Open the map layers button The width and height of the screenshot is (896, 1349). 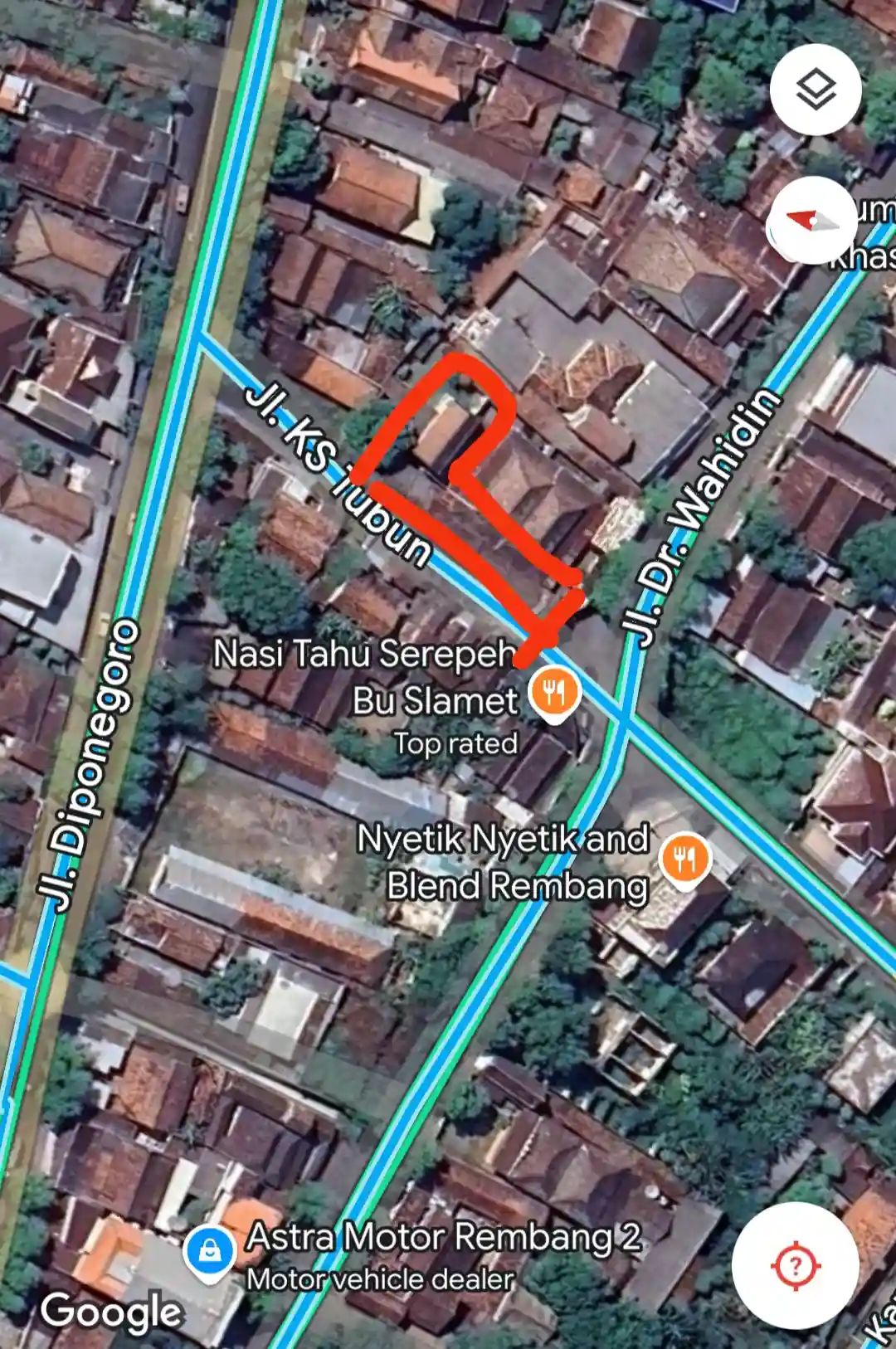(x=816, y=90)
